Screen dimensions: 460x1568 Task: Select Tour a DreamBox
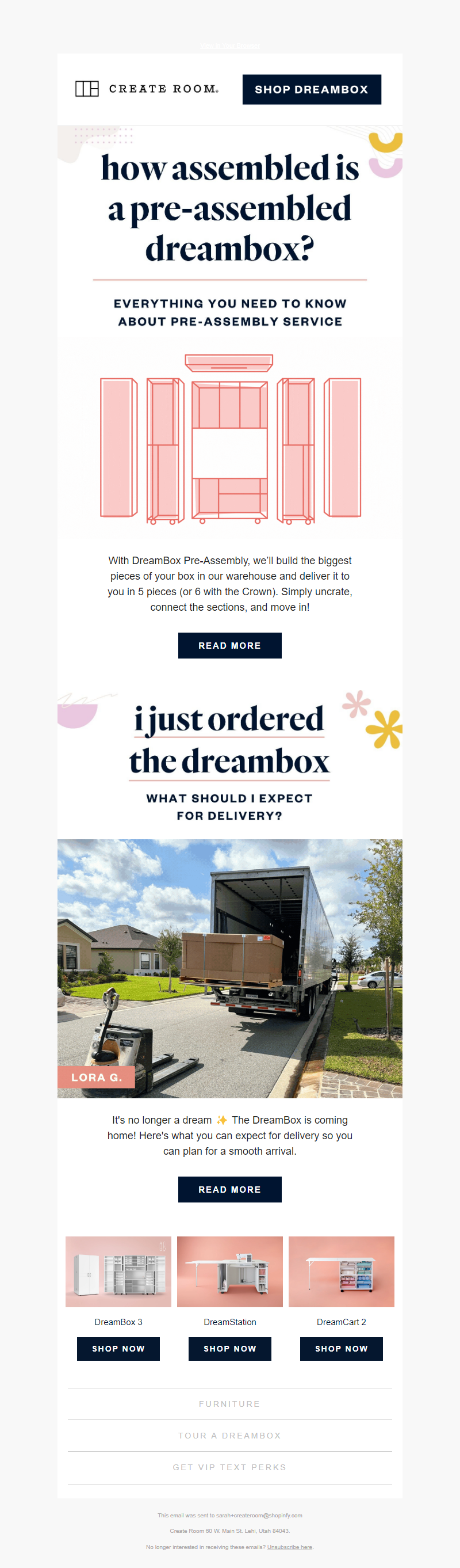click(x=229, y=1435)
